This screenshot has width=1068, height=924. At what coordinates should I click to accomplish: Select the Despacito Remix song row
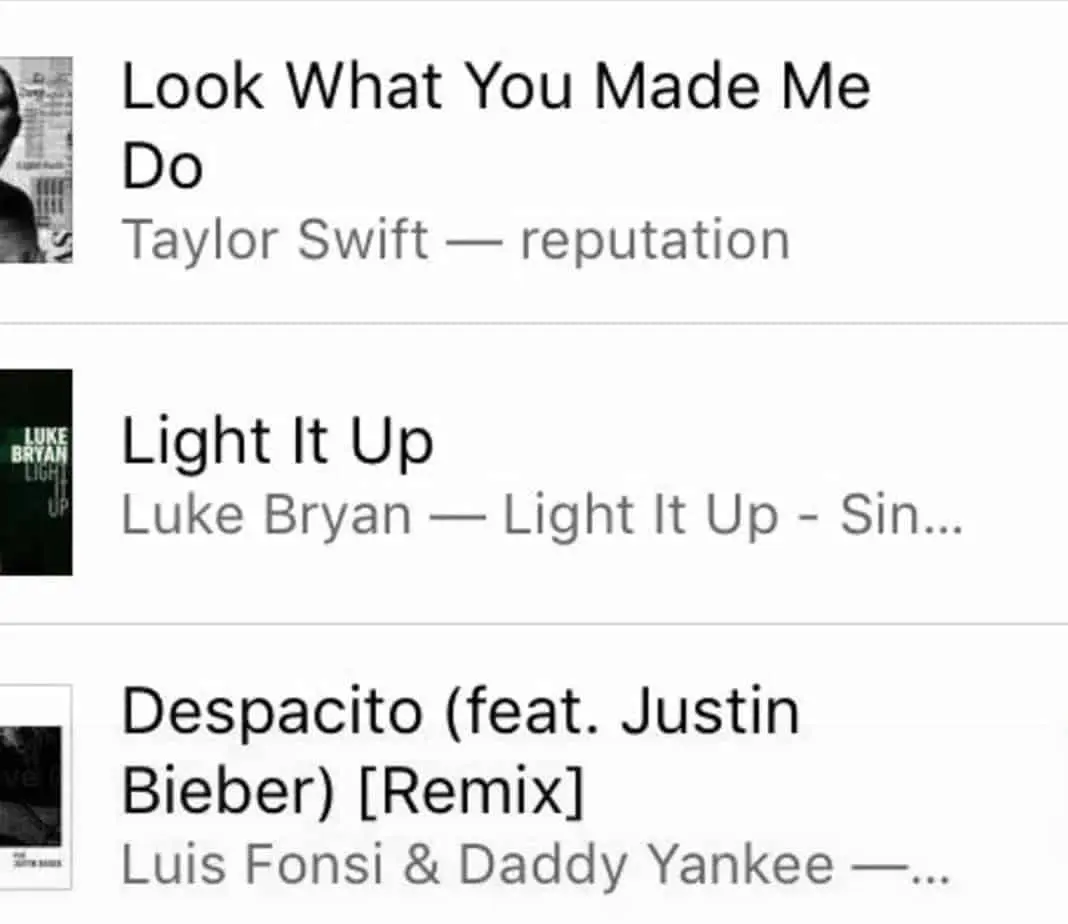coord(460,752)
